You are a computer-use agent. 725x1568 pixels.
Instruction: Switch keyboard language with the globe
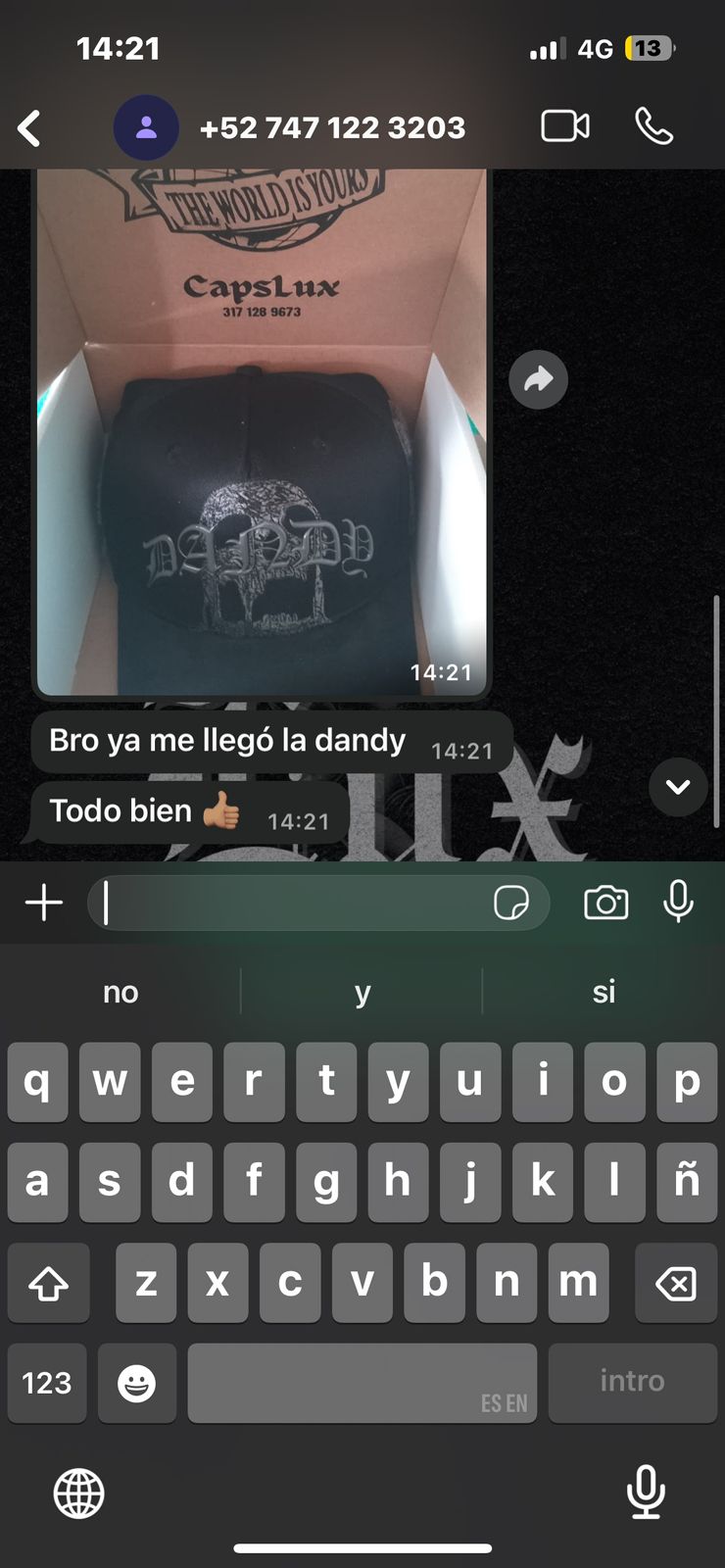pyautogui.click(x=79, y=1494)
